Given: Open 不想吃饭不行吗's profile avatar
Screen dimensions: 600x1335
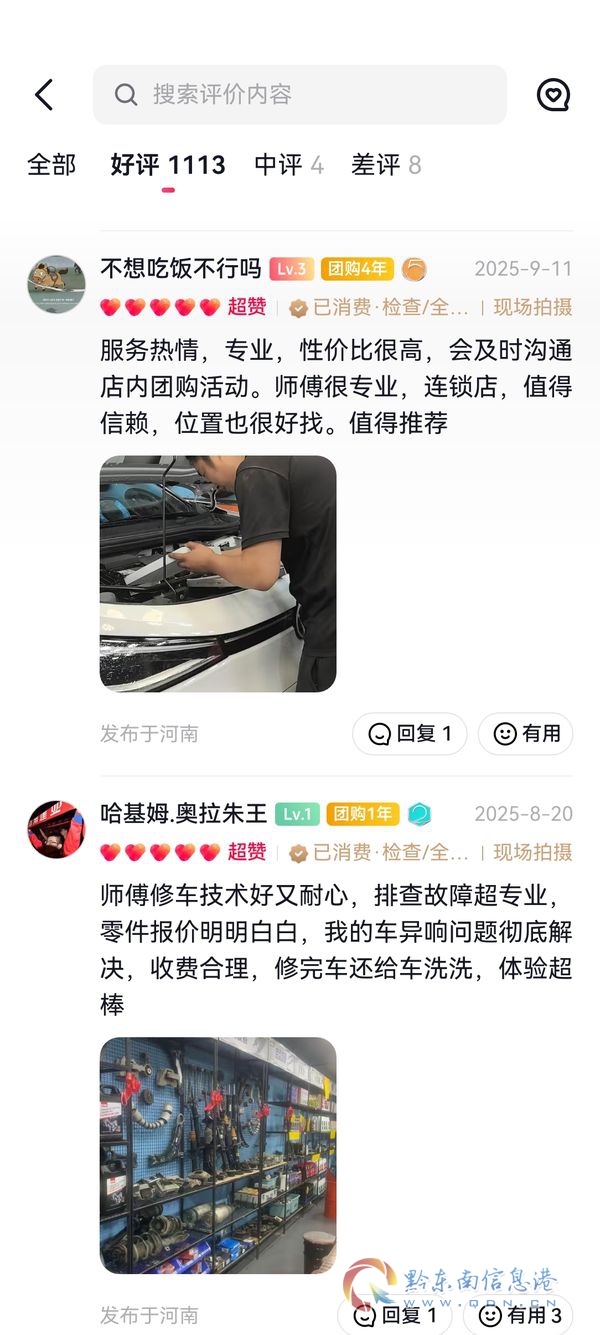Looking at the screenshot, I should (x=56, y=284).
